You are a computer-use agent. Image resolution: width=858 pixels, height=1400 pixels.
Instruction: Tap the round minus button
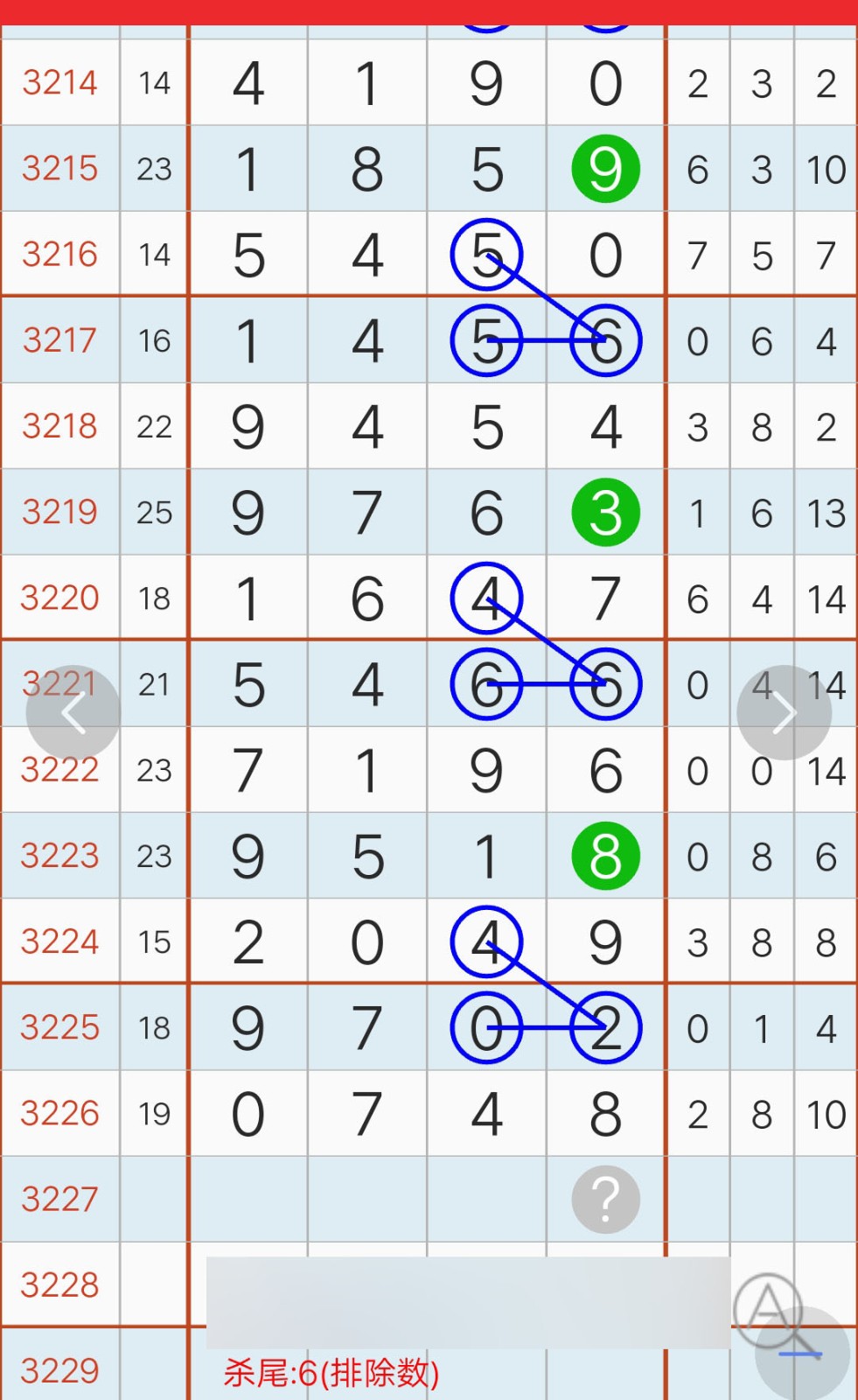pyautogui.click(x=802, y=1354)
